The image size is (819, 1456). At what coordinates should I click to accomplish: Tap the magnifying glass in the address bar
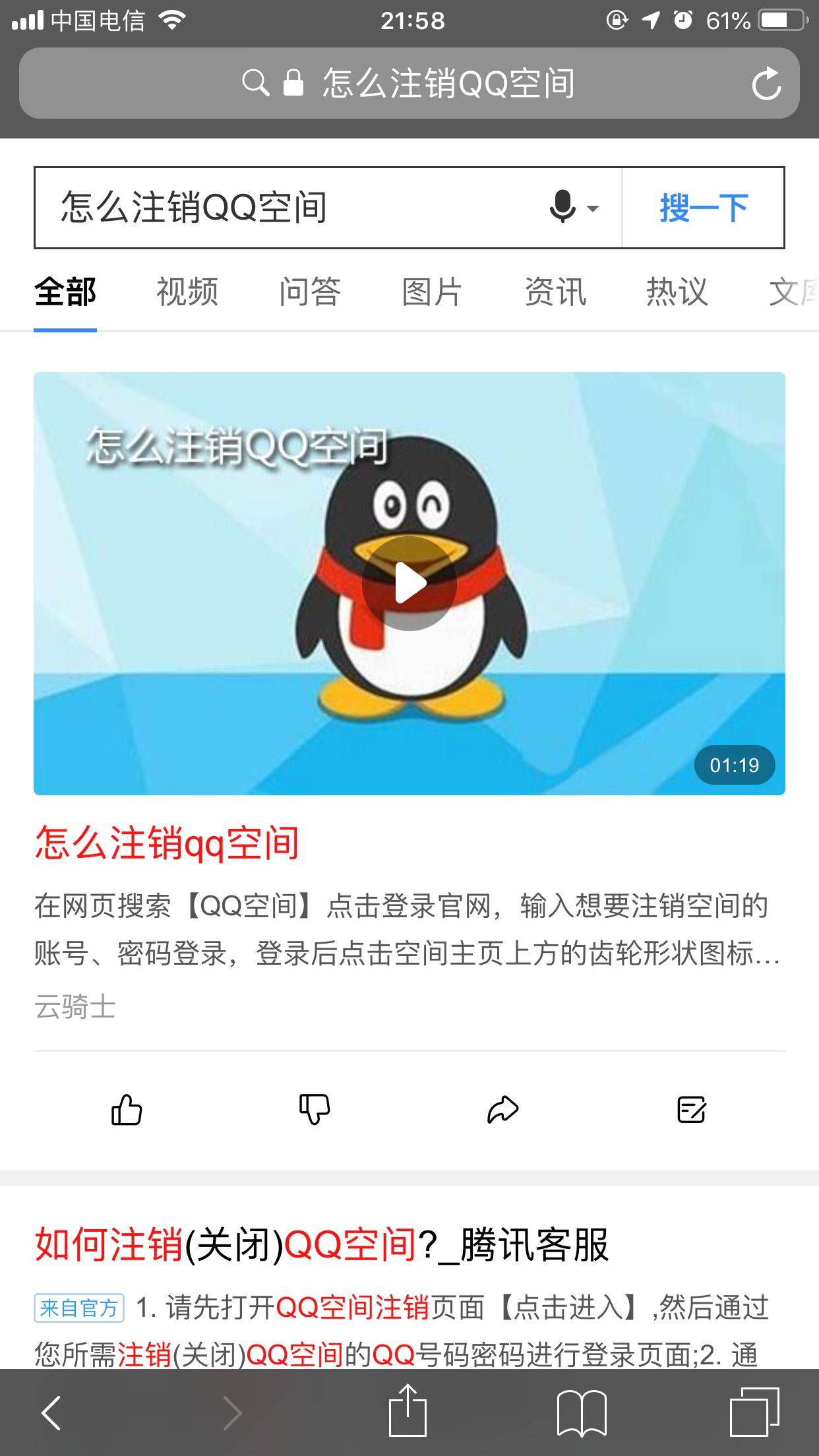click(257, 83)
